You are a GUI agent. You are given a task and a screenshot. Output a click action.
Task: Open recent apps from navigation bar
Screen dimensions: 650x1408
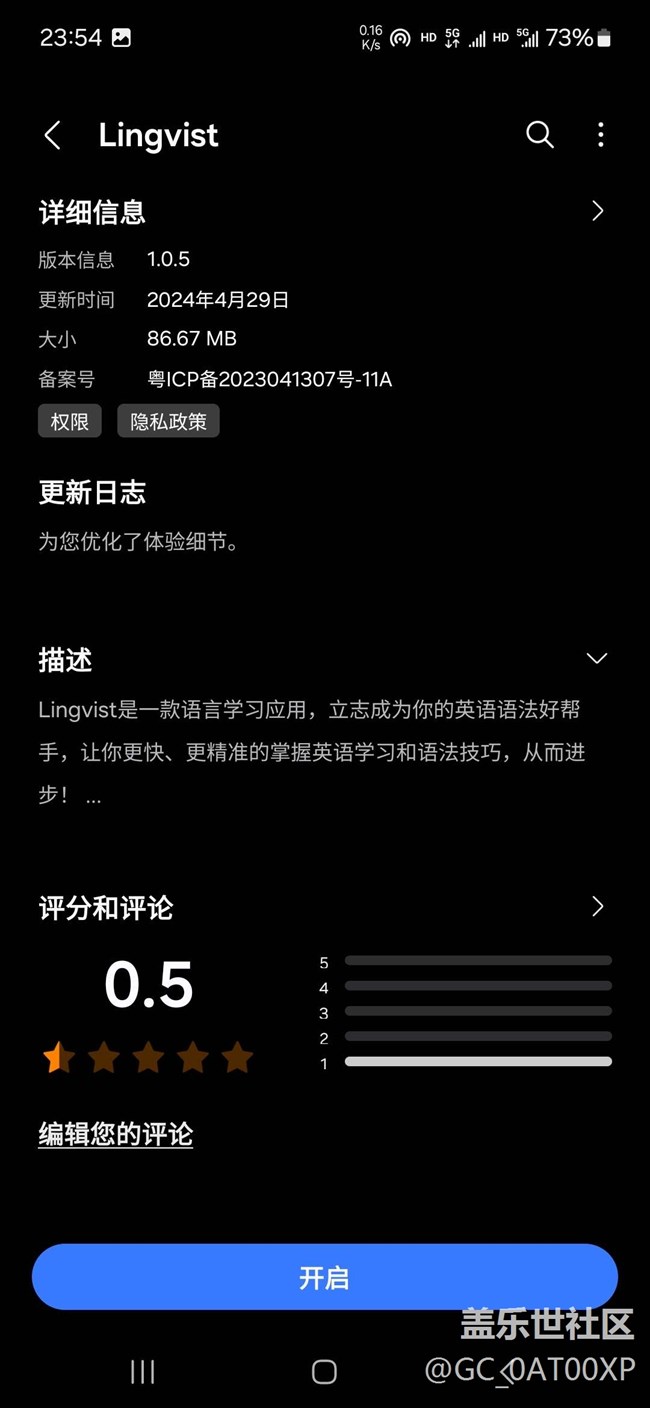[x=143, y=1372]
